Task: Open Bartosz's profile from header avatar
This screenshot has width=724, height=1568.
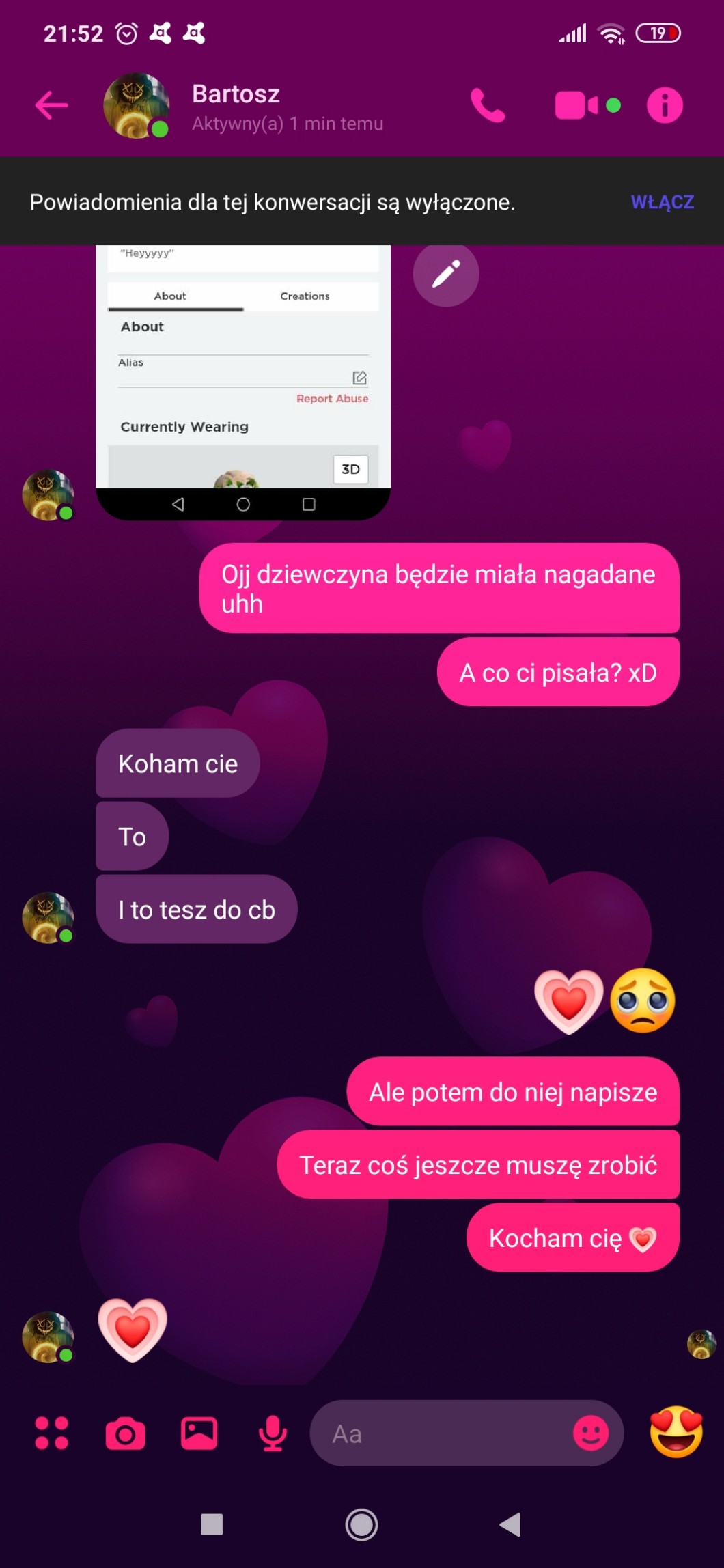Action: pyautogui.click(x=137, y=105)
